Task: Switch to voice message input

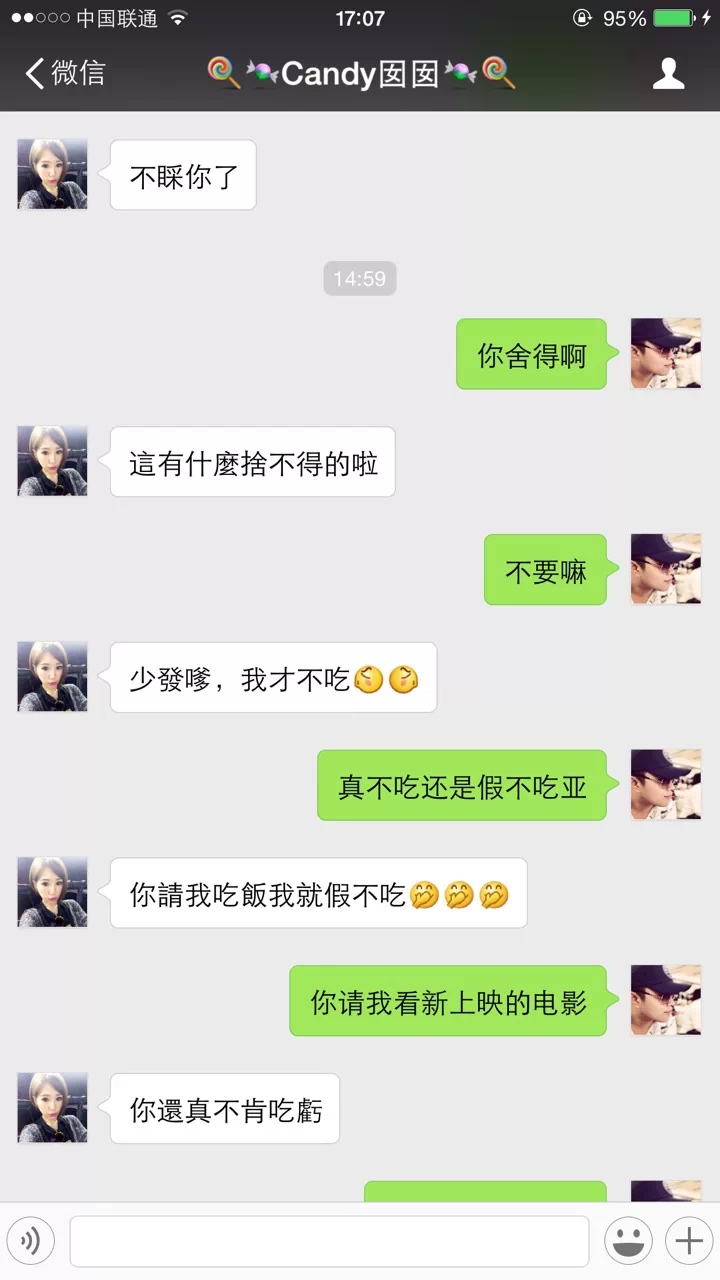Action: point(31,1242)
